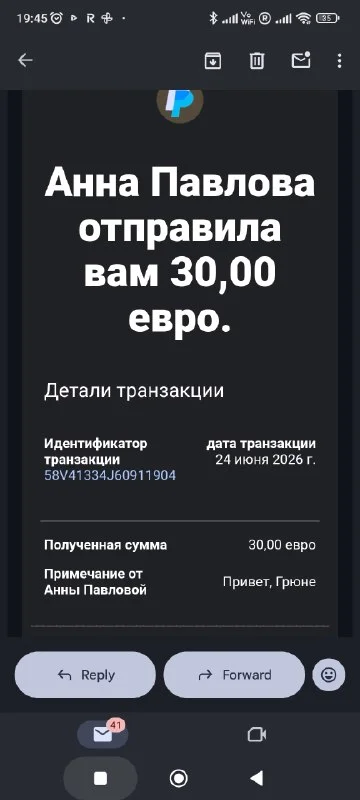Switch to the Meet video tab
360x800 pixels.
[x=256, y=734]
